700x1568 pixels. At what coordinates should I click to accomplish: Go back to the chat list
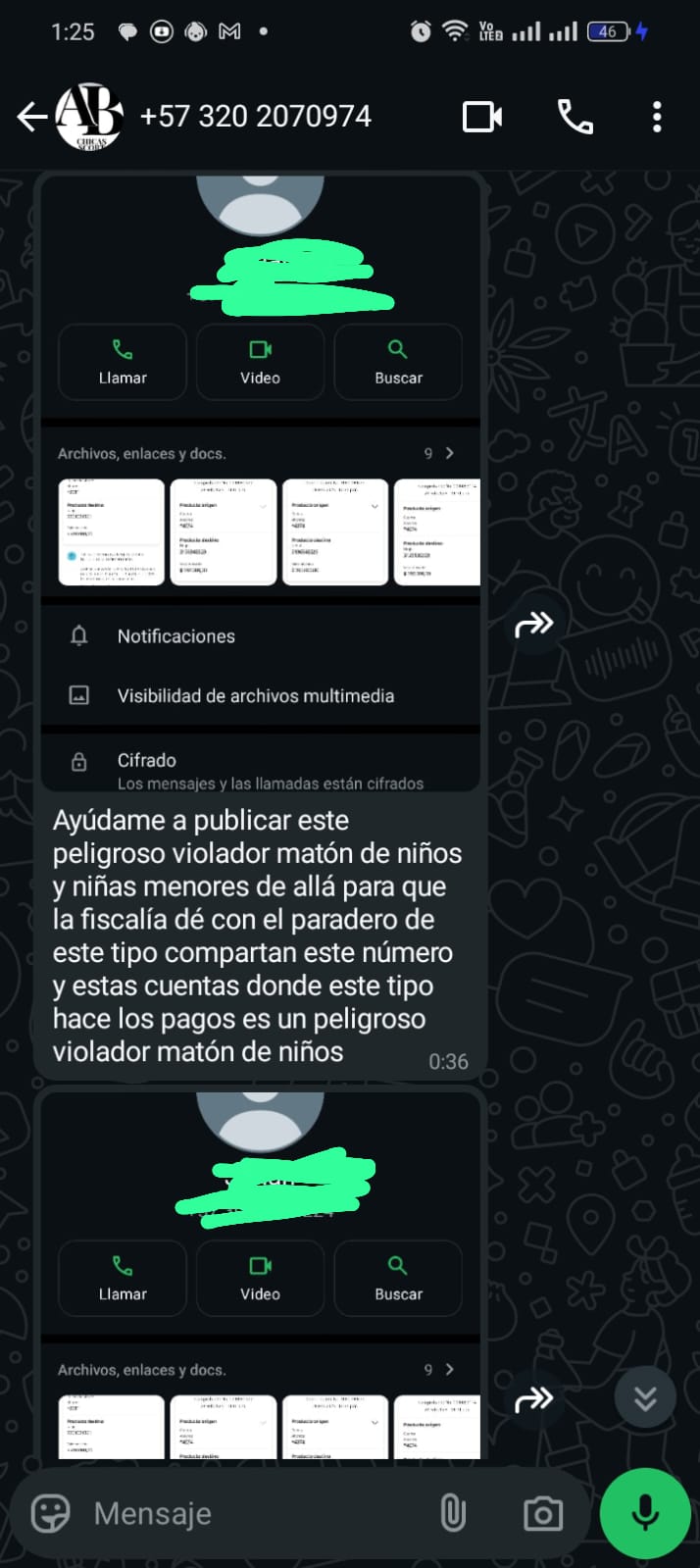31,118
